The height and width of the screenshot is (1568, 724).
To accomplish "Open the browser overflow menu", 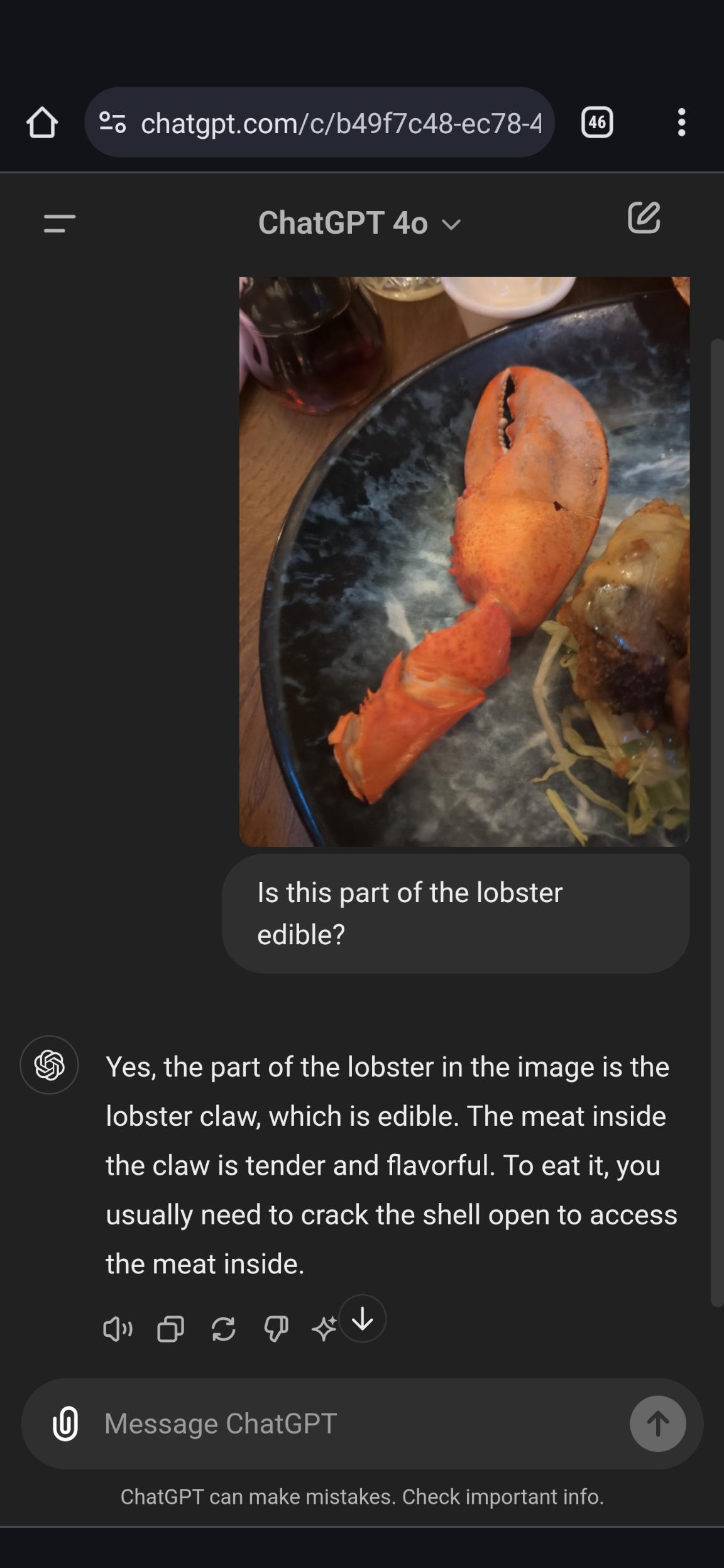I will (x=681, y=122).
